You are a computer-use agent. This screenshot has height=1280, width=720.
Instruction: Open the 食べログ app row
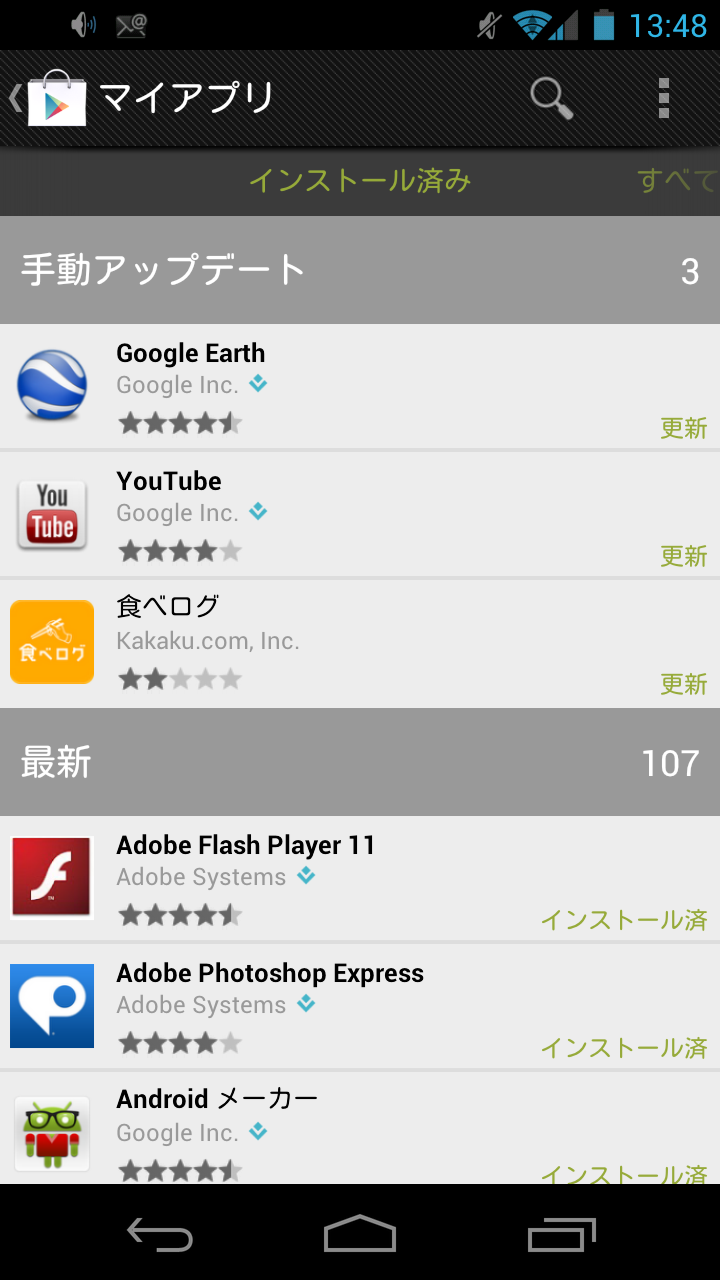pos(360,642)
